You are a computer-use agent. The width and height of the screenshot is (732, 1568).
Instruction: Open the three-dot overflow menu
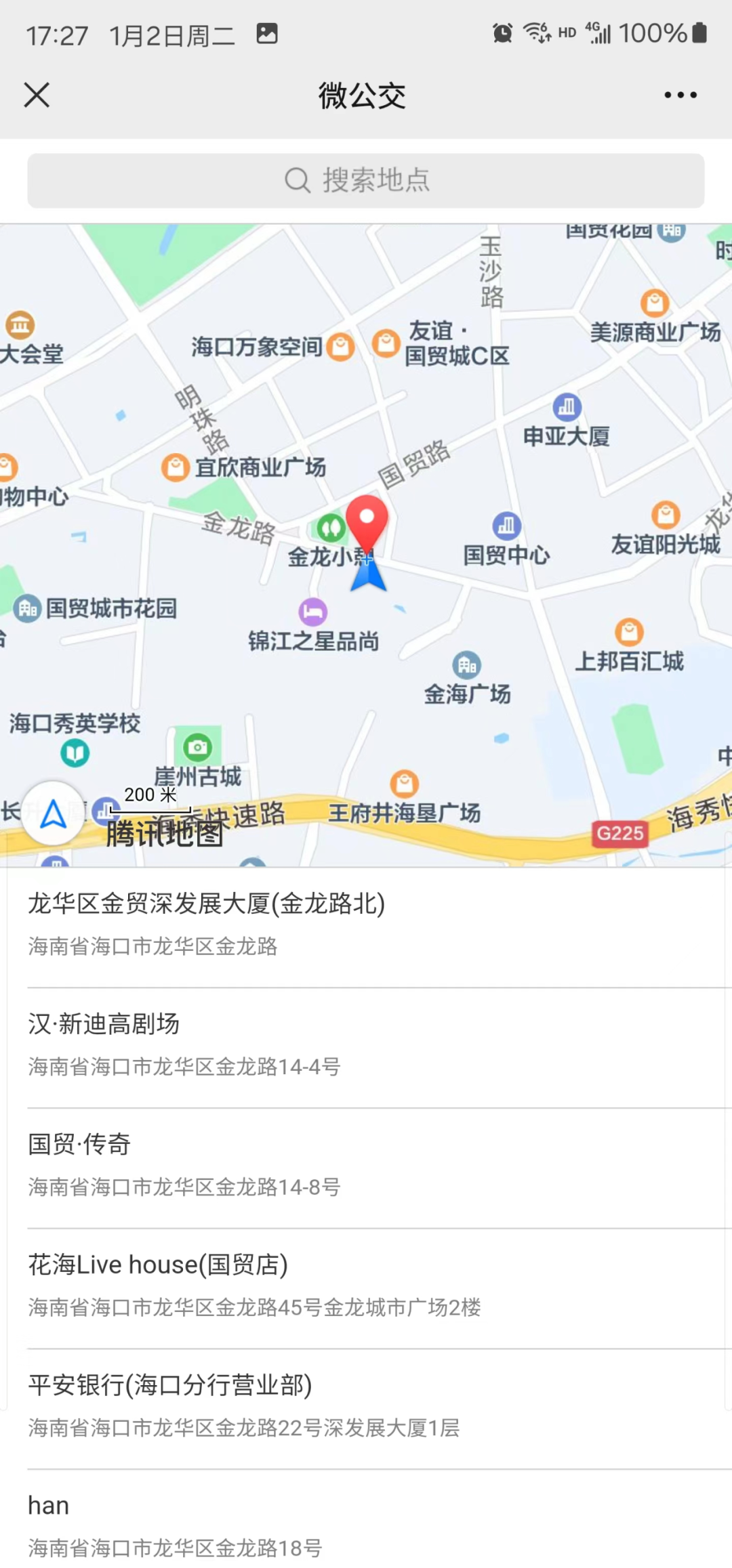pyautogui.click(x=680, y=95)
